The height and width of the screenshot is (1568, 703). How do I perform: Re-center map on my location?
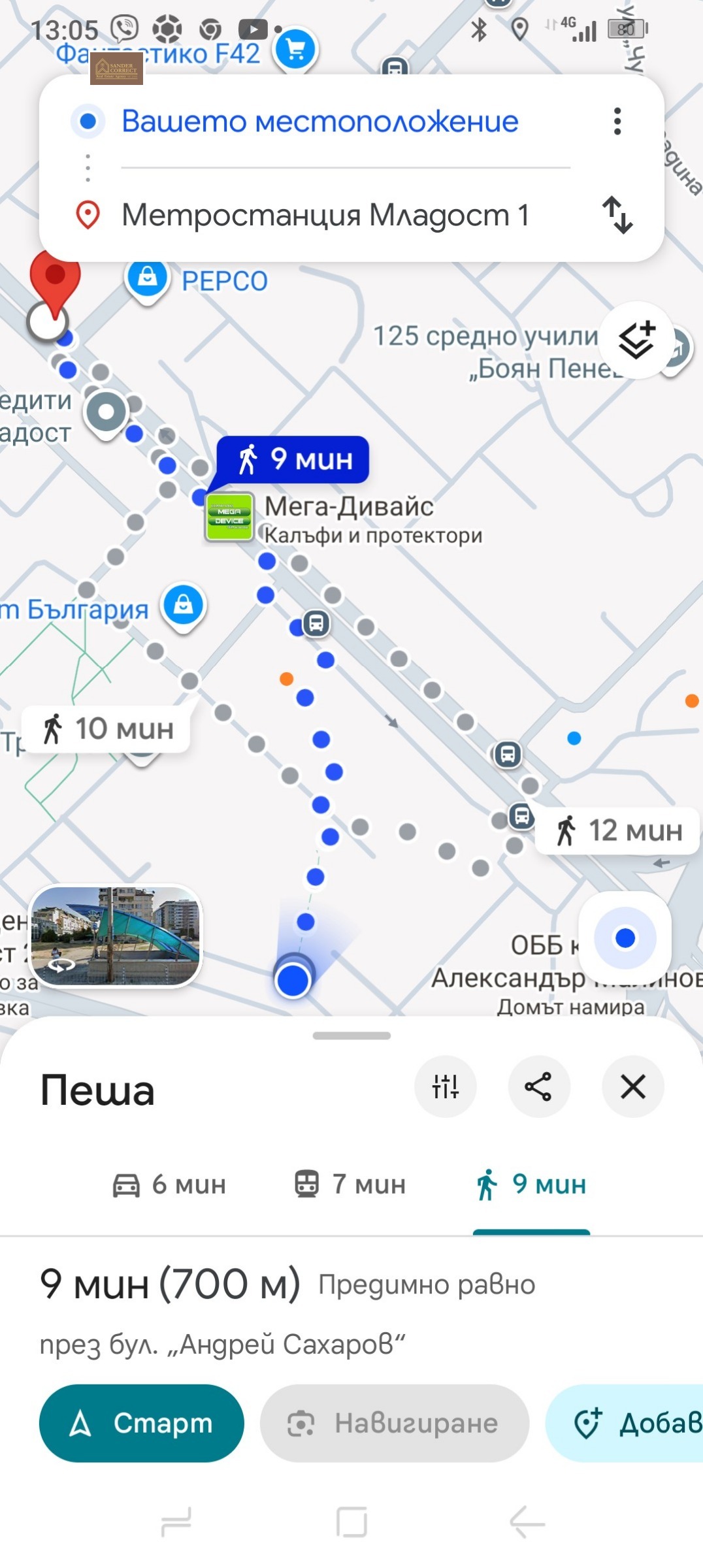[x=625, y=938]
